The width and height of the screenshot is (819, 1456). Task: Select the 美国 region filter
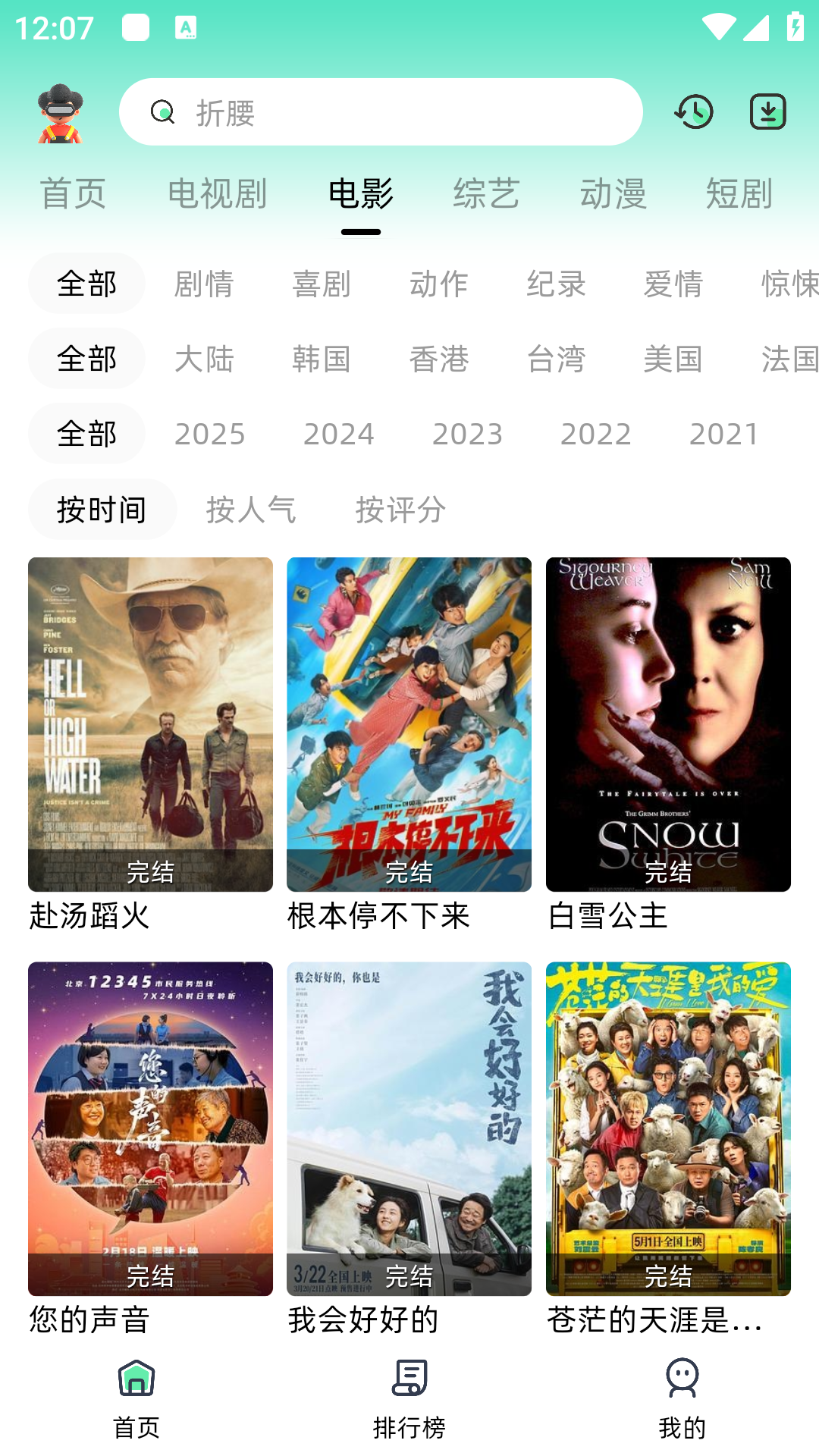pos(673,359)
